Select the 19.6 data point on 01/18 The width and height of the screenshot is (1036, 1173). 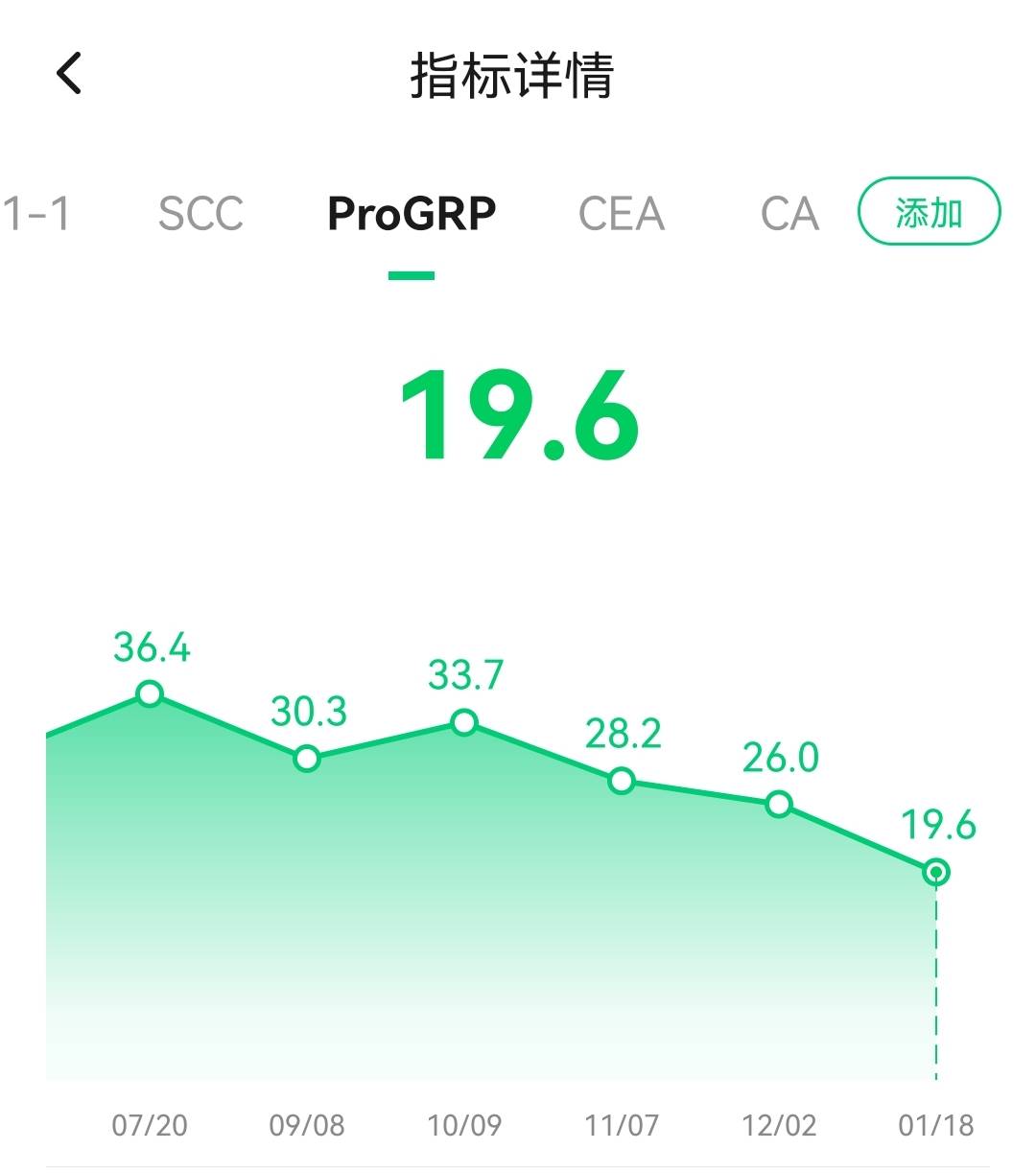point(936,872)
